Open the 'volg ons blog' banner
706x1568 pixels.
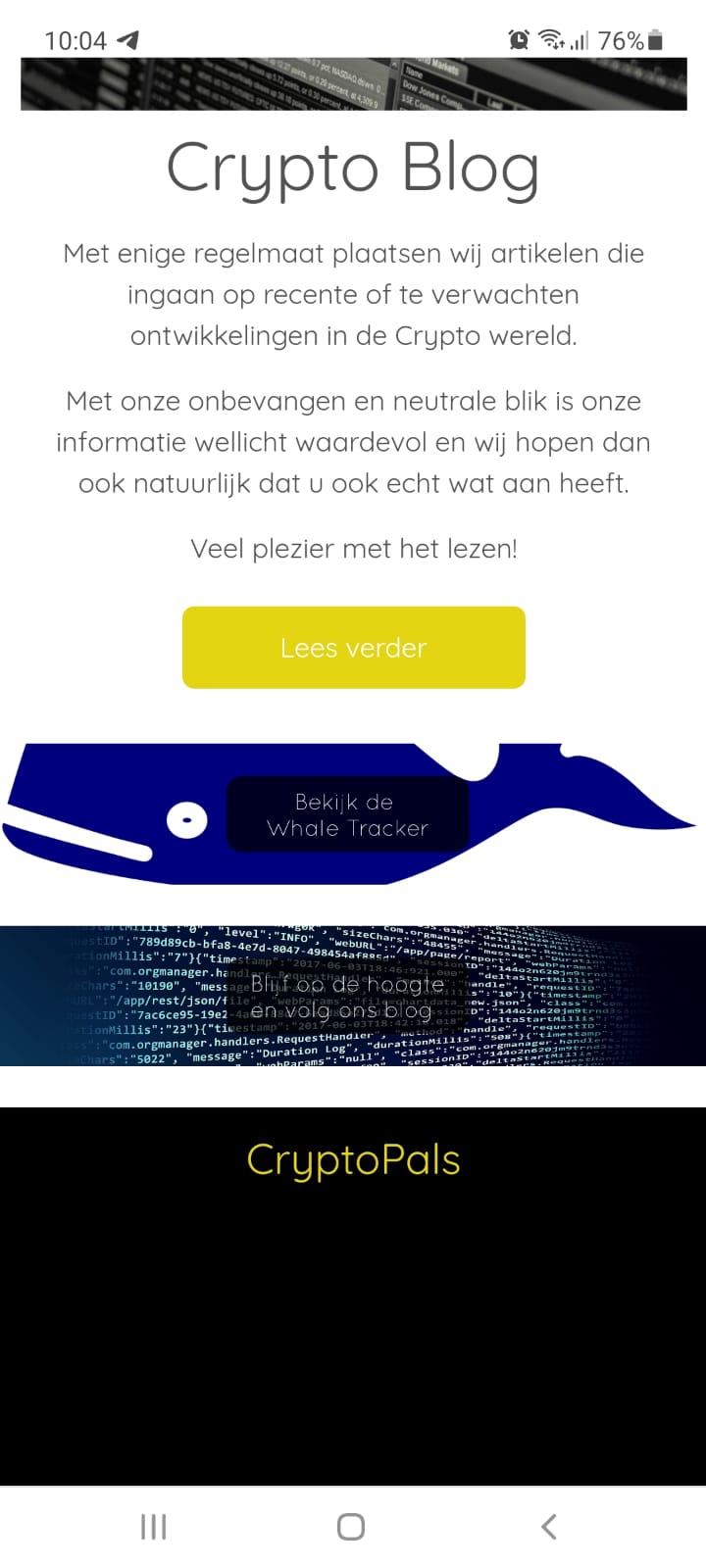[x=348, y=997]
